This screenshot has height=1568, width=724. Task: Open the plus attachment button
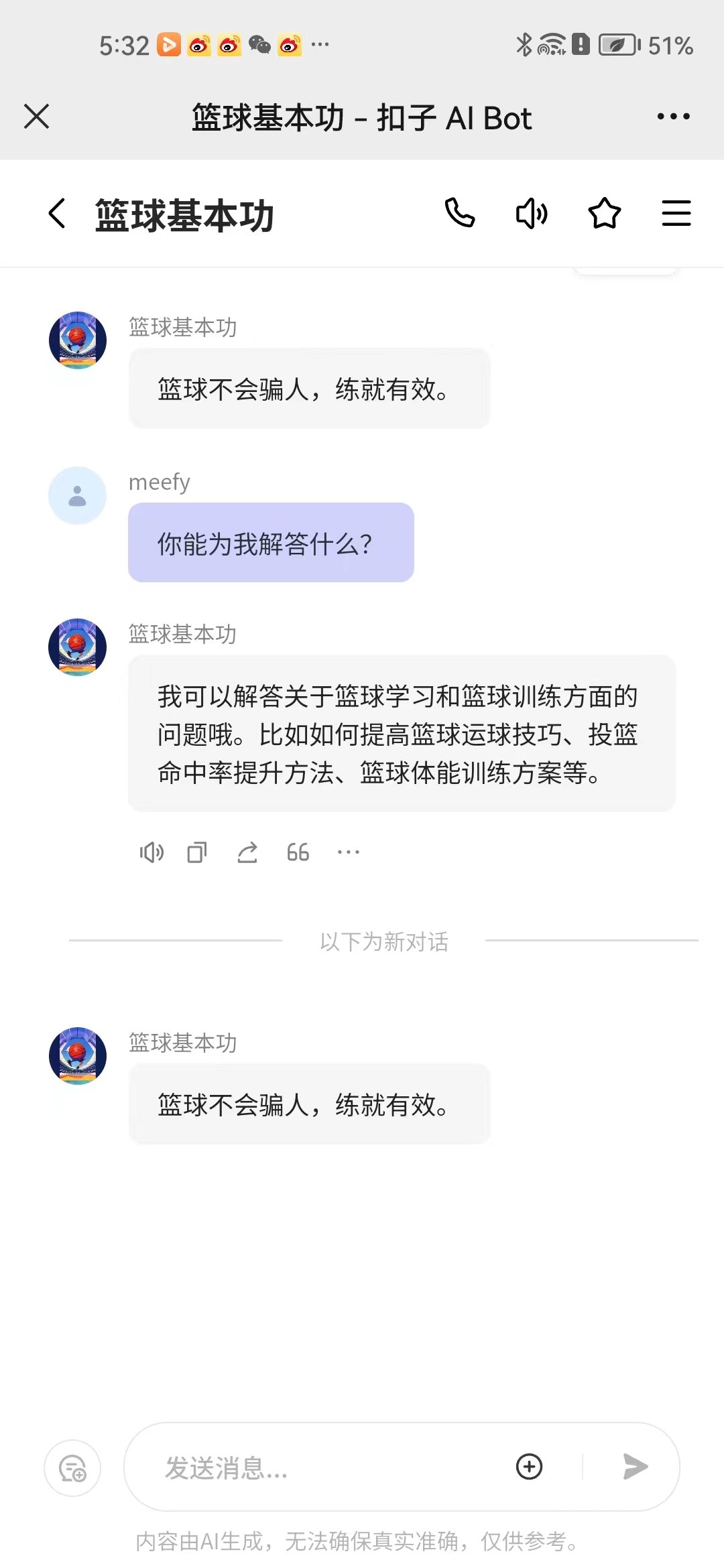(x=529, y=1467)
